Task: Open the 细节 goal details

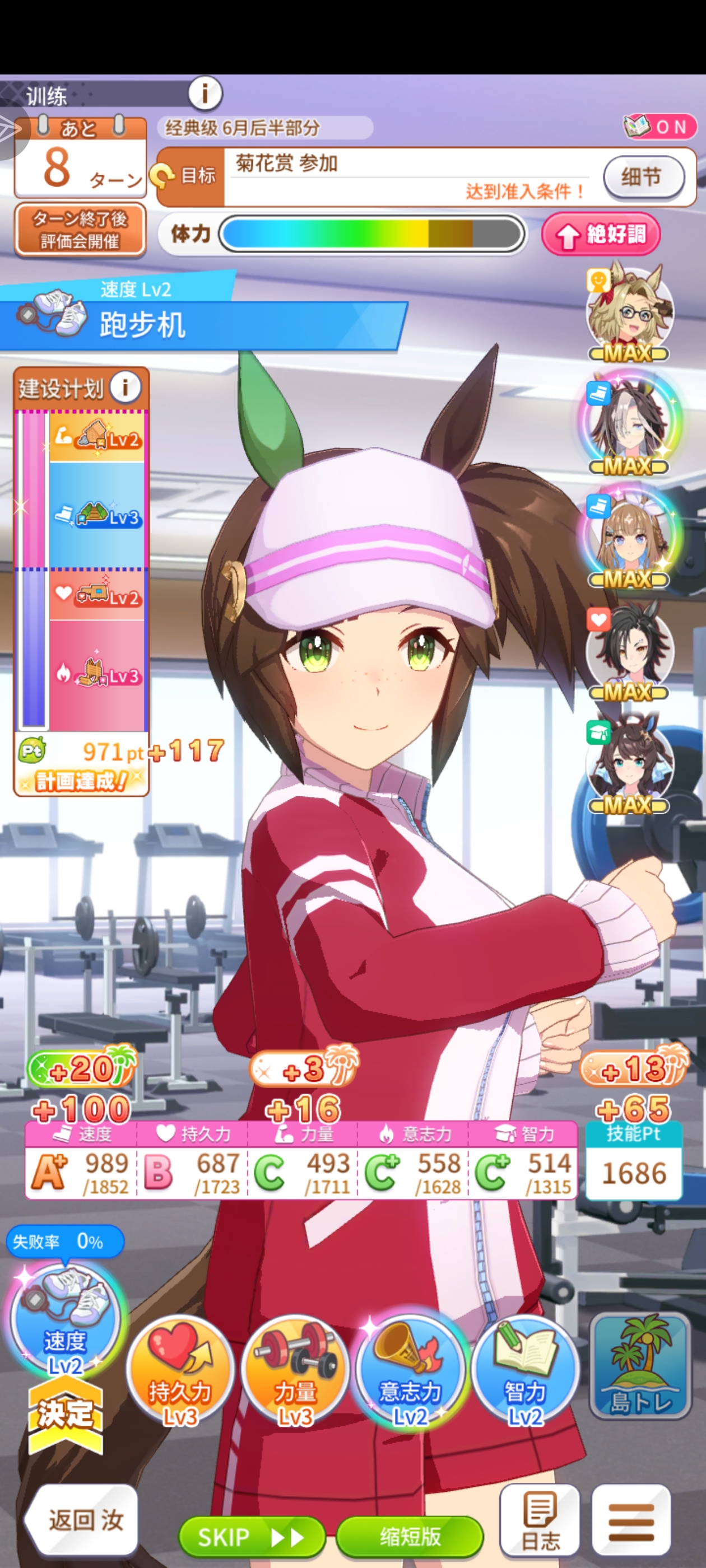Action: (x=643, y=177)
